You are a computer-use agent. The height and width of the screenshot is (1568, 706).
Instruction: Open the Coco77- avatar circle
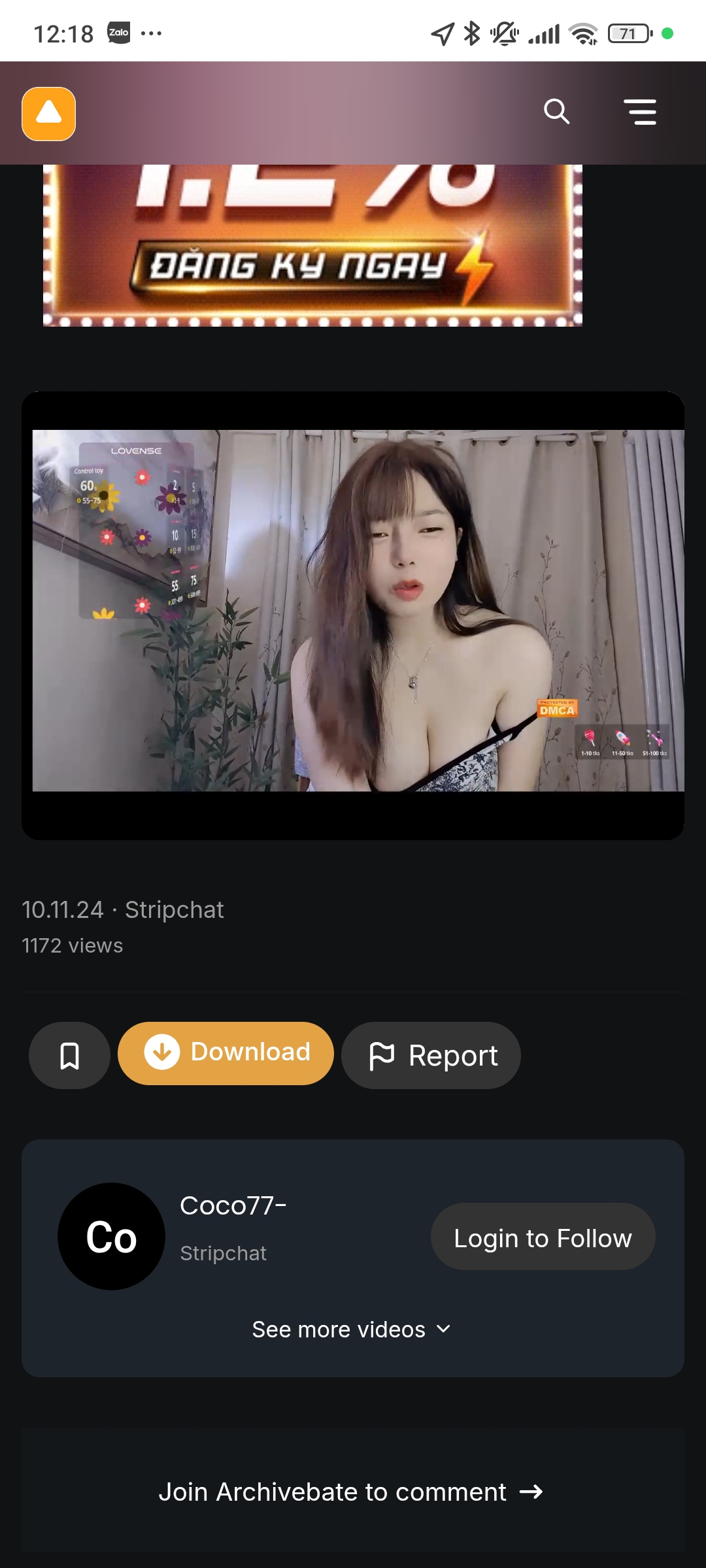(111, 1237)
